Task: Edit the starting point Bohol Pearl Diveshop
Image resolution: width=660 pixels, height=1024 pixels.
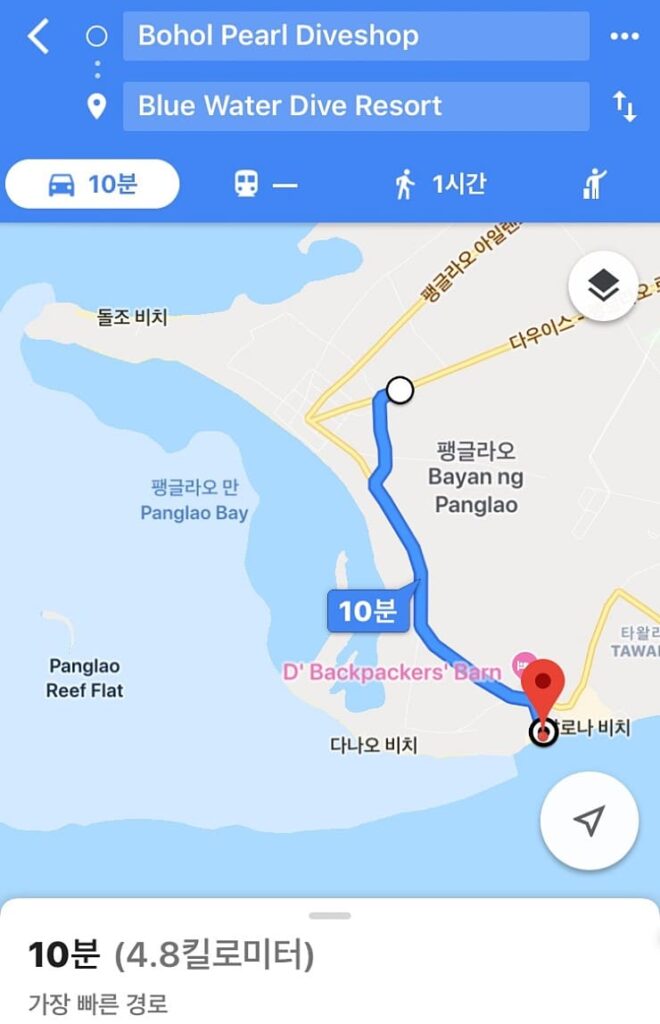Action: coord(355,36)
